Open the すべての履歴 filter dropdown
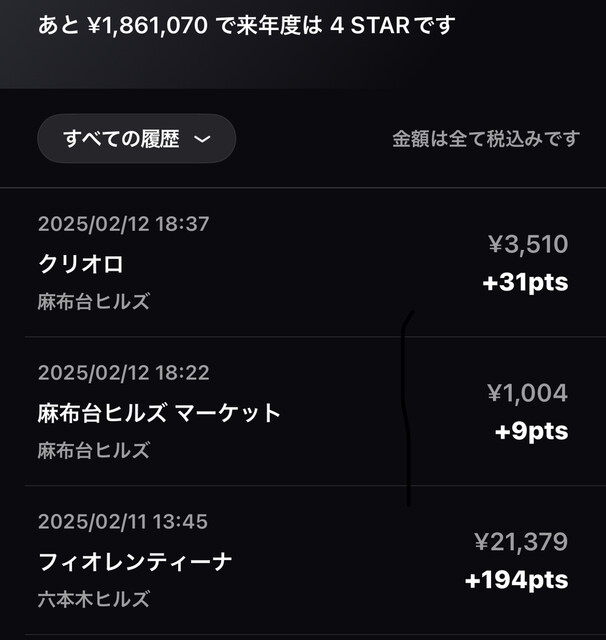Image resolution: width=606 pixels, height=640 pixels. pyautogui.click(x=136, y=139)
